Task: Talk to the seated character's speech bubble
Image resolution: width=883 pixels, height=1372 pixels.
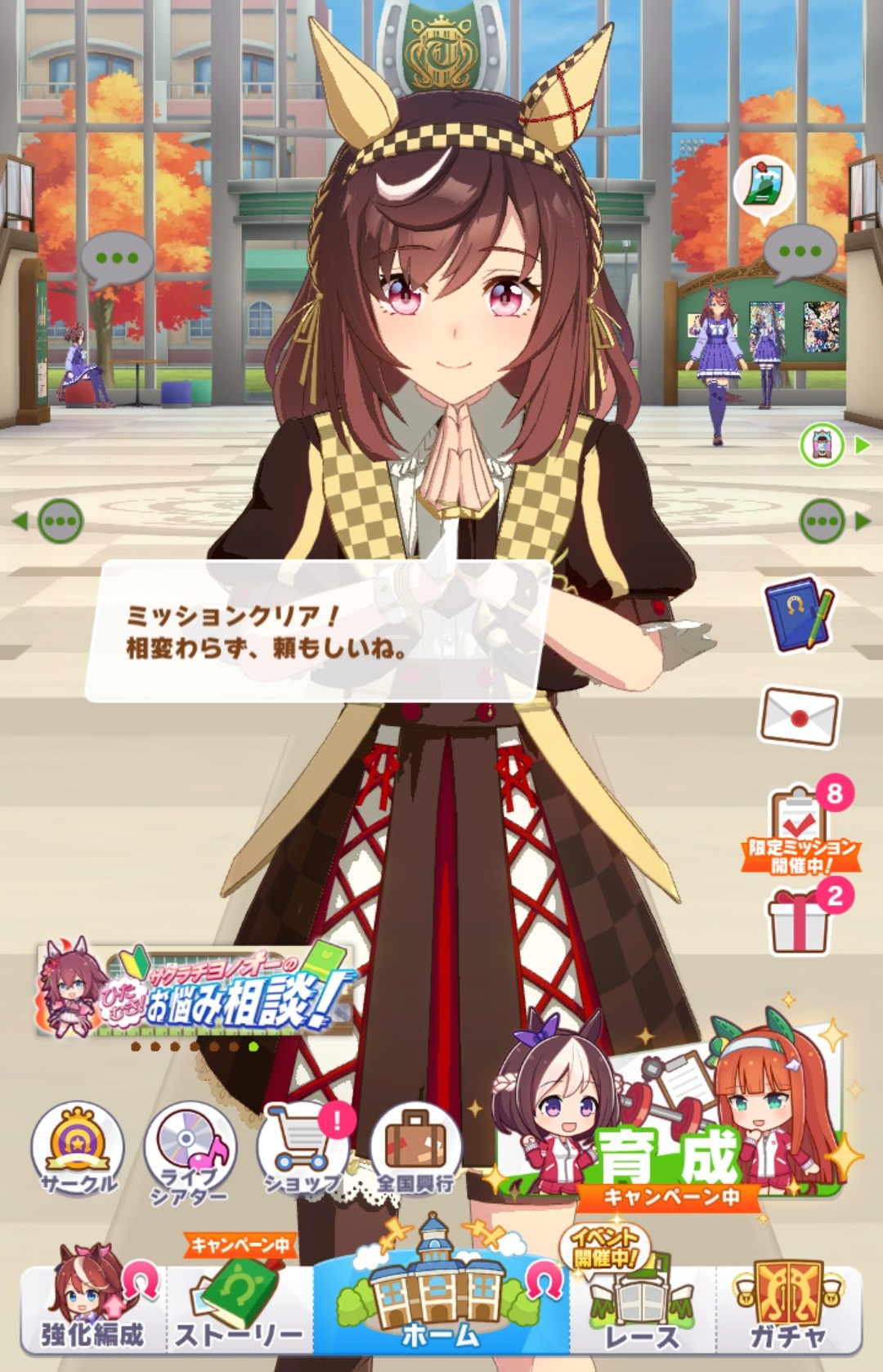Action: [117, 258]
